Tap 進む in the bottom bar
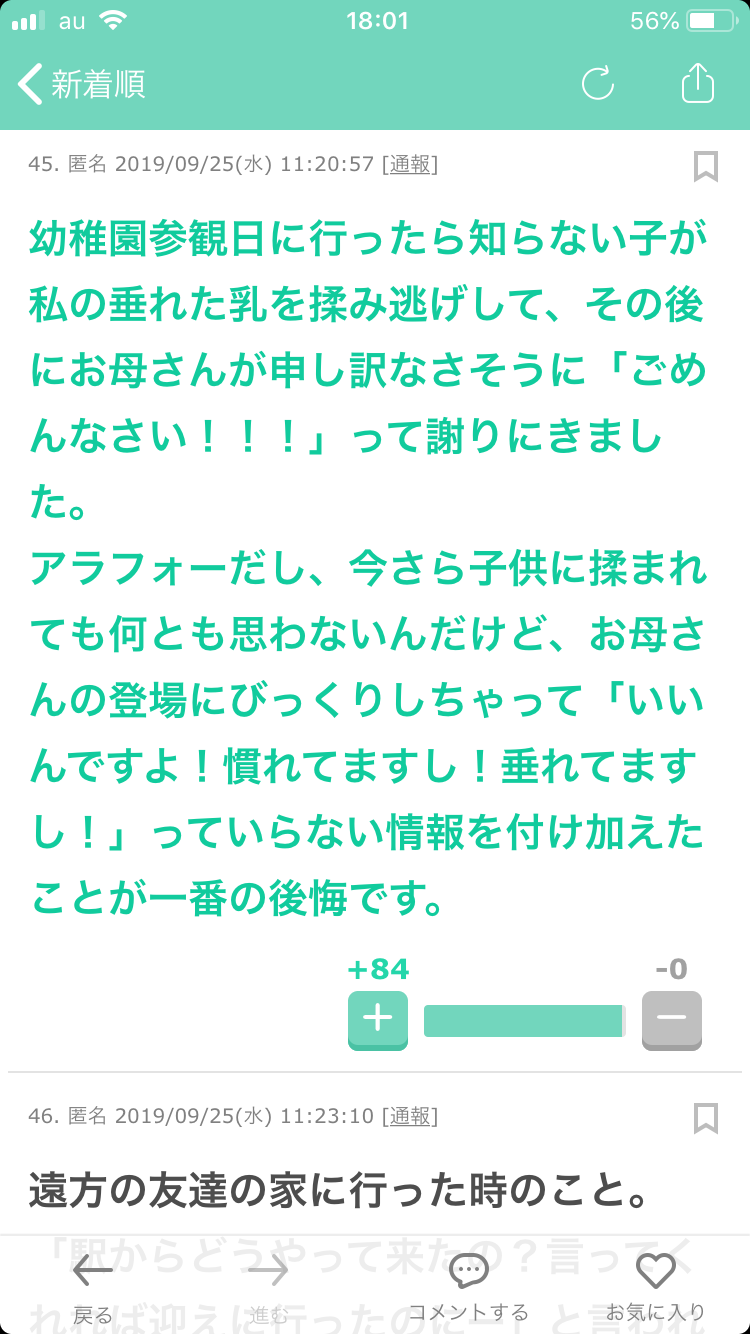750x1334 pixels. click(x=268, y=1287)
